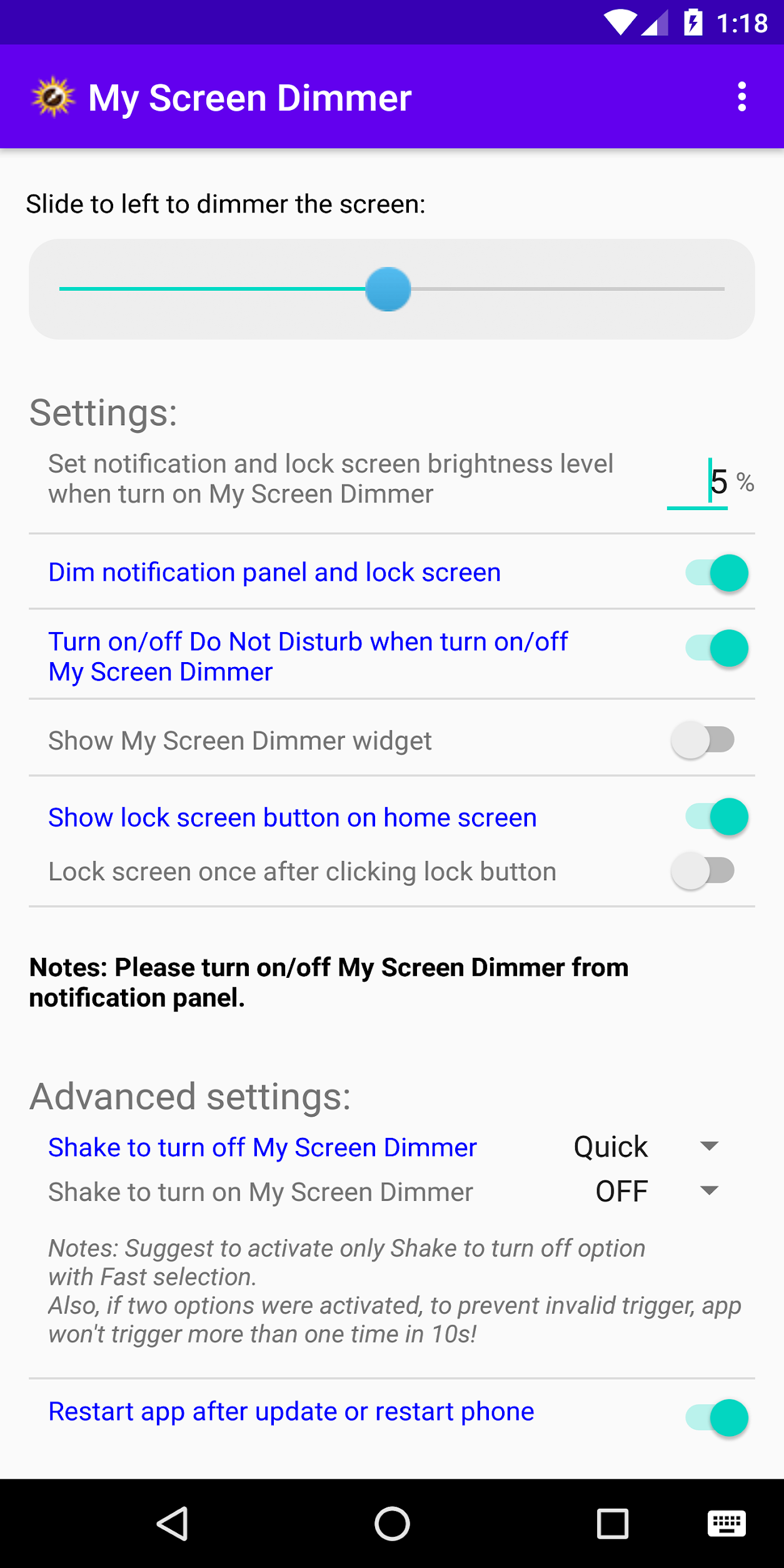784x1568 pixels.
Task: Open the OFF dropdown for shake to turn on
Action: click(621, 1191)
